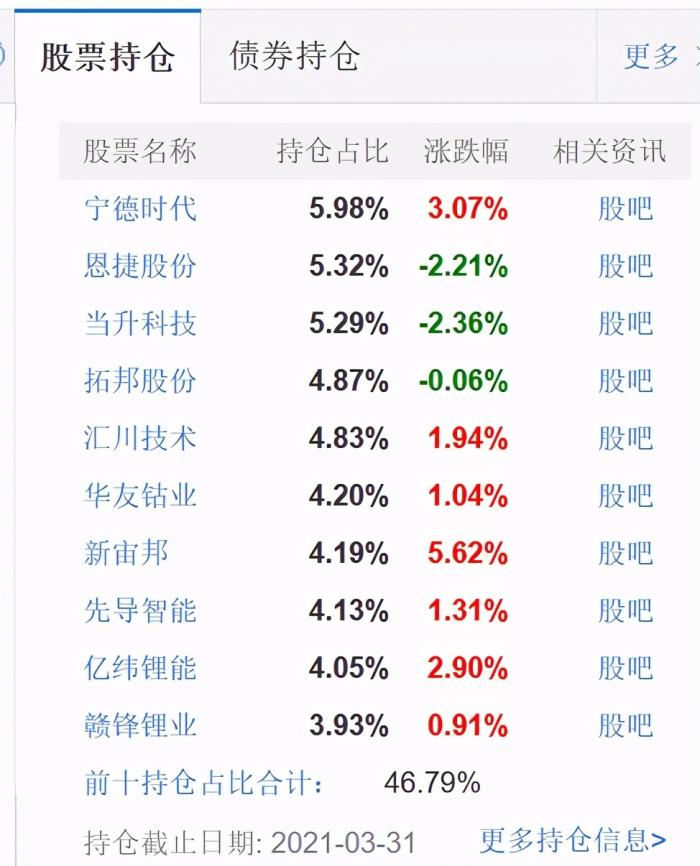View 更多持仓信息 holdings details
Screen dimensions: 700x866
click(572, 839)
